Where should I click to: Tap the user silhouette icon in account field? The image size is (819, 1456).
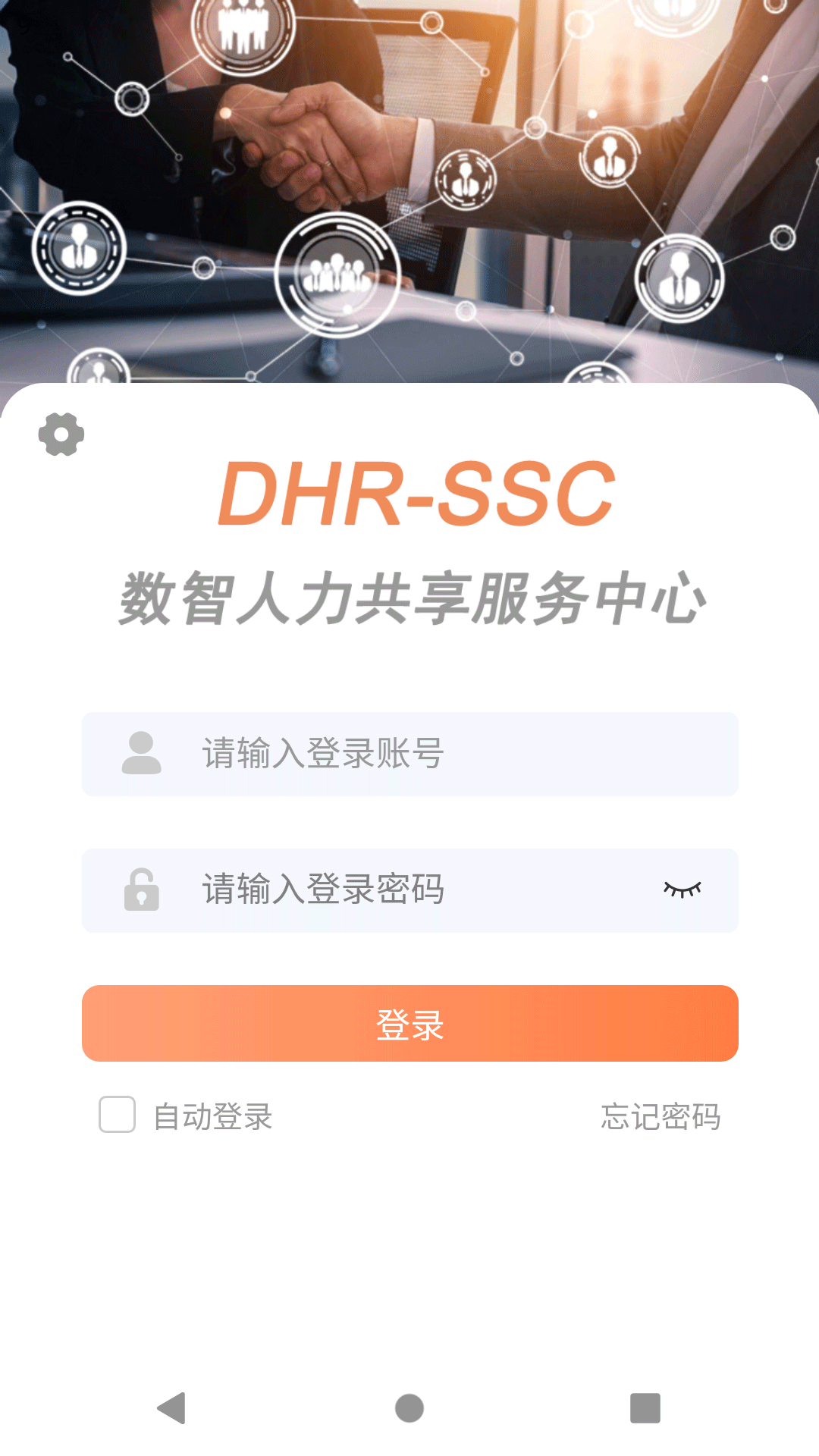pos(139,753)
